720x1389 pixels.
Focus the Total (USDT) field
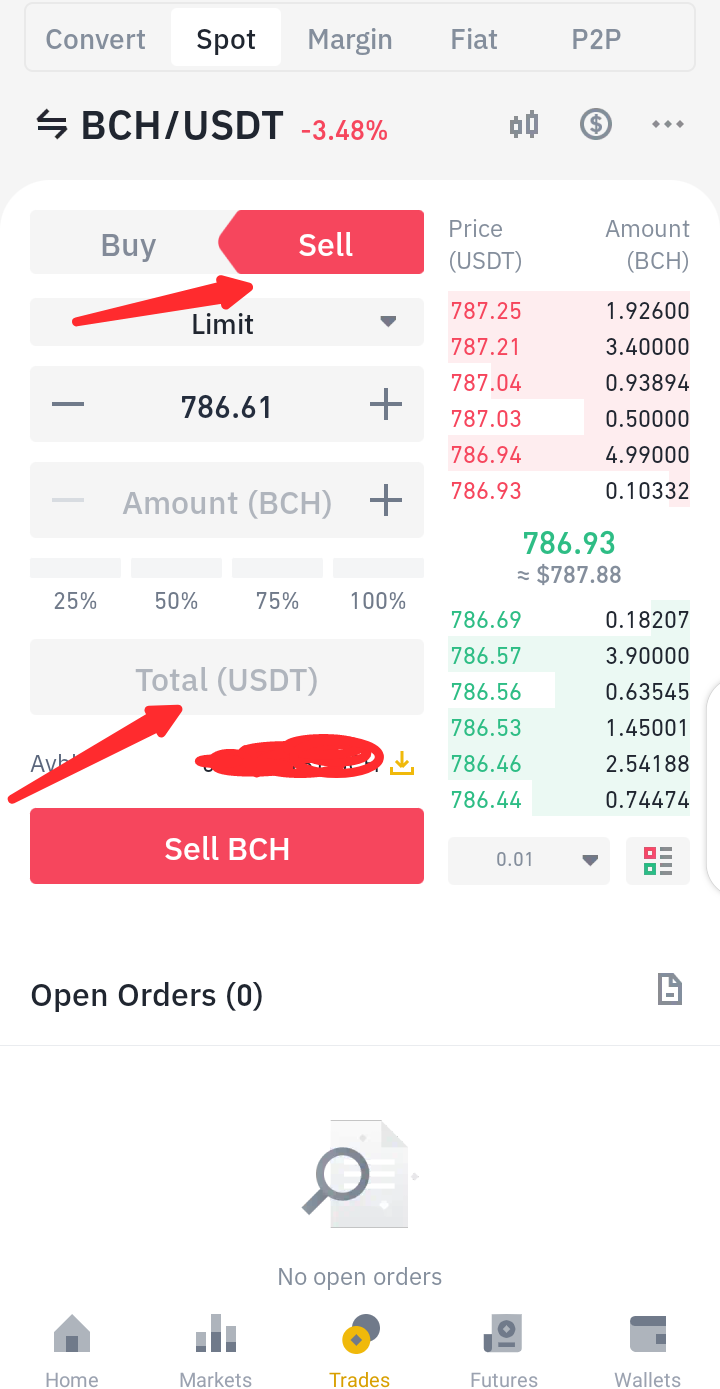pyautogui.click(x=227, y=678)
